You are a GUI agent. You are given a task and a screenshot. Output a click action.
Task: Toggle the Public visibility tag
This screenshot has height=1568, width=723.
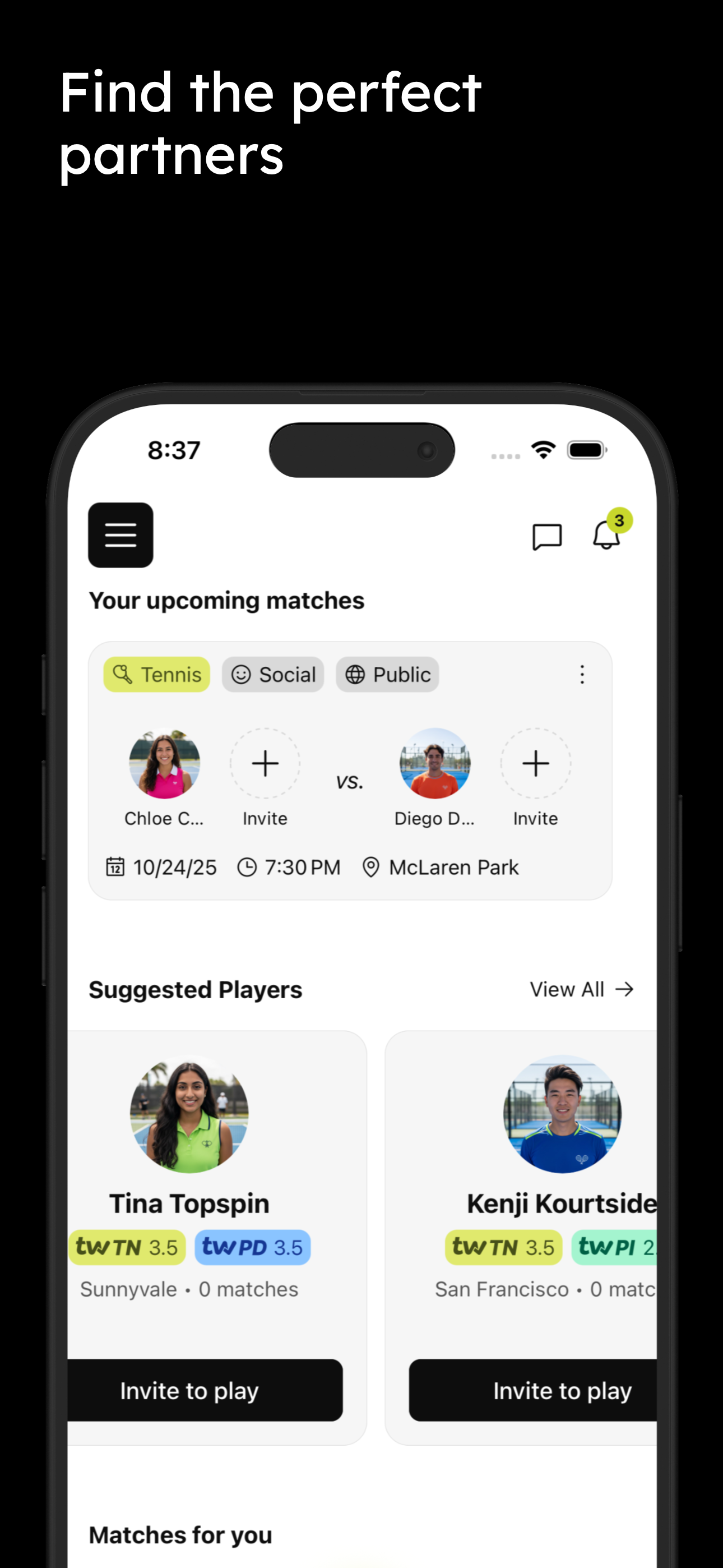(x=387, y=674)
